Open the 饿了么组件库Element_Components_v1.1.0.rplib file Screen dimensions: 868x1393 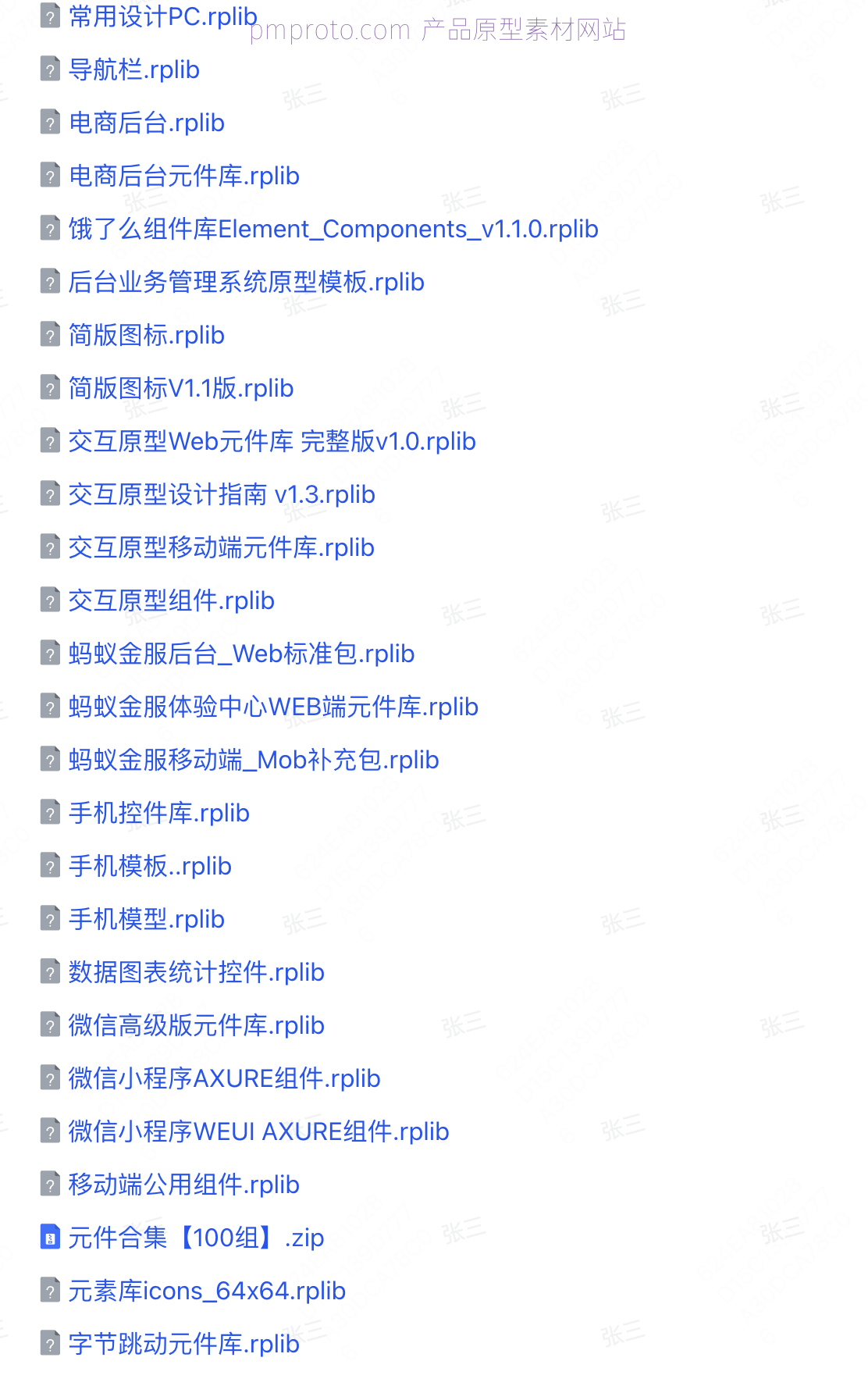tap(333, 230)
